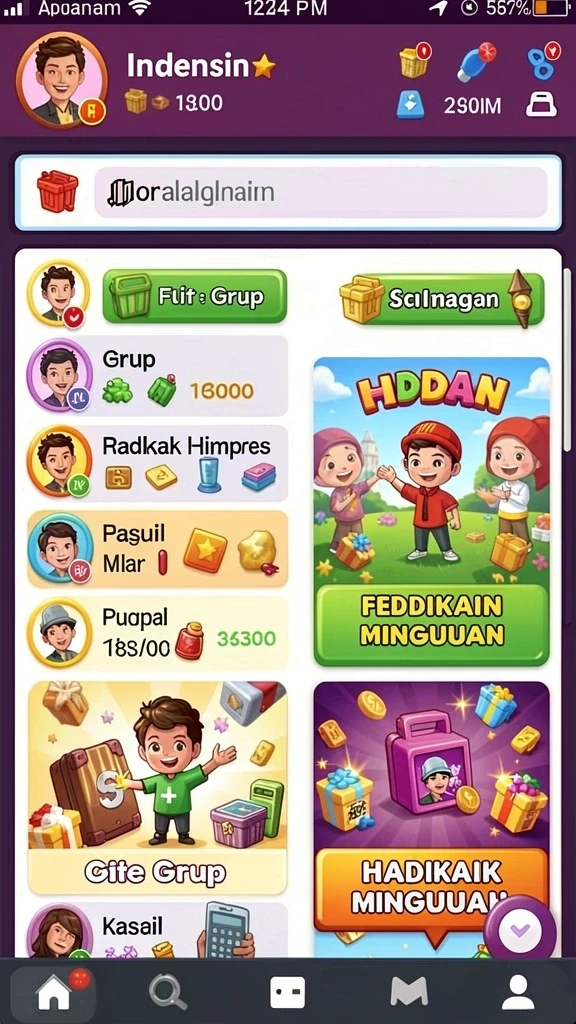Open the Kasail row
The width and height of the screenshot is (576, 1024).
157,930
